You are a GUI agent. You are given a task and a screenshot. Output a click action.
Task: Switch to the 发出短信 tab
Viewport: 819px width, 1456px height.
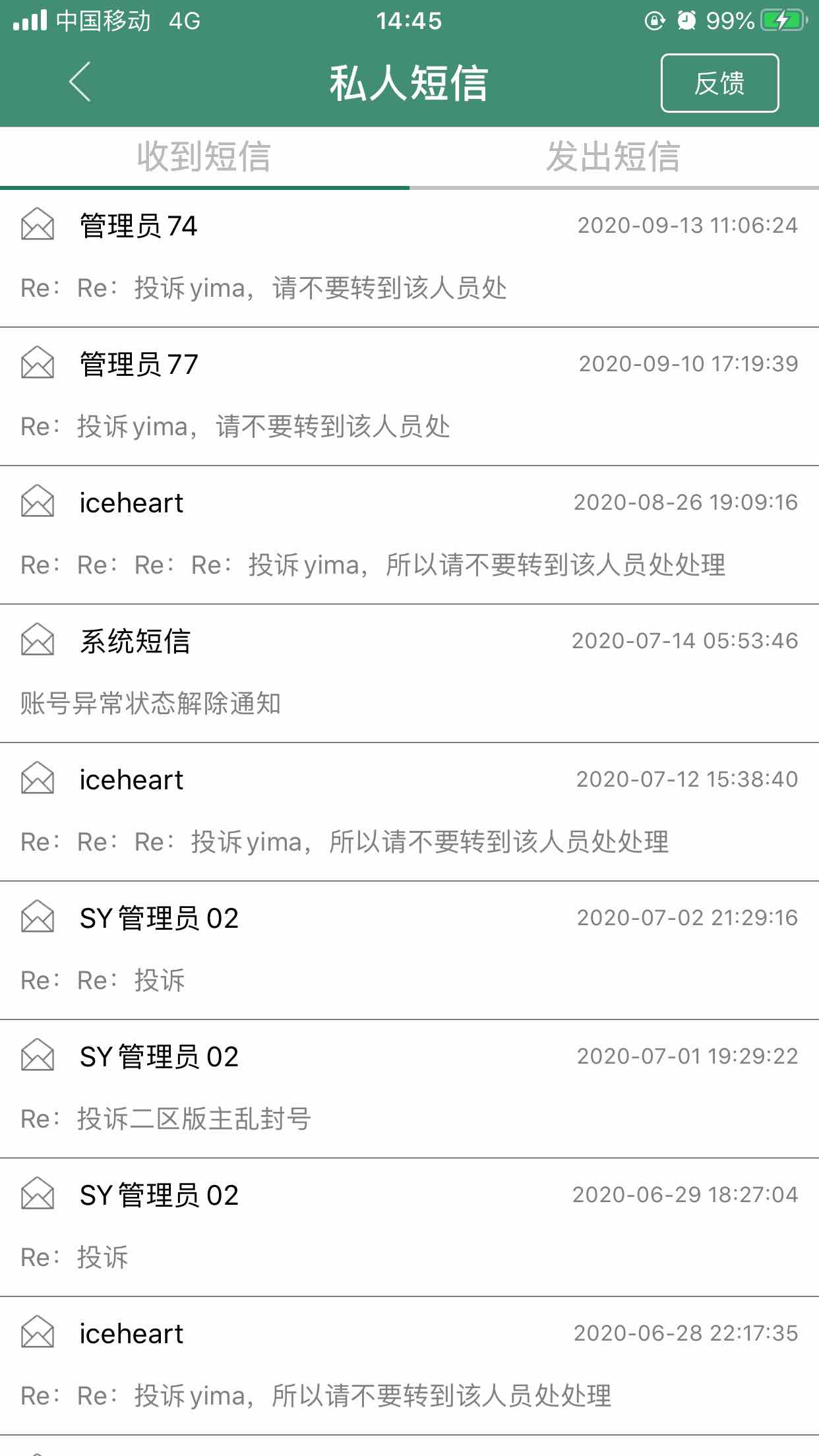point(614,157)
